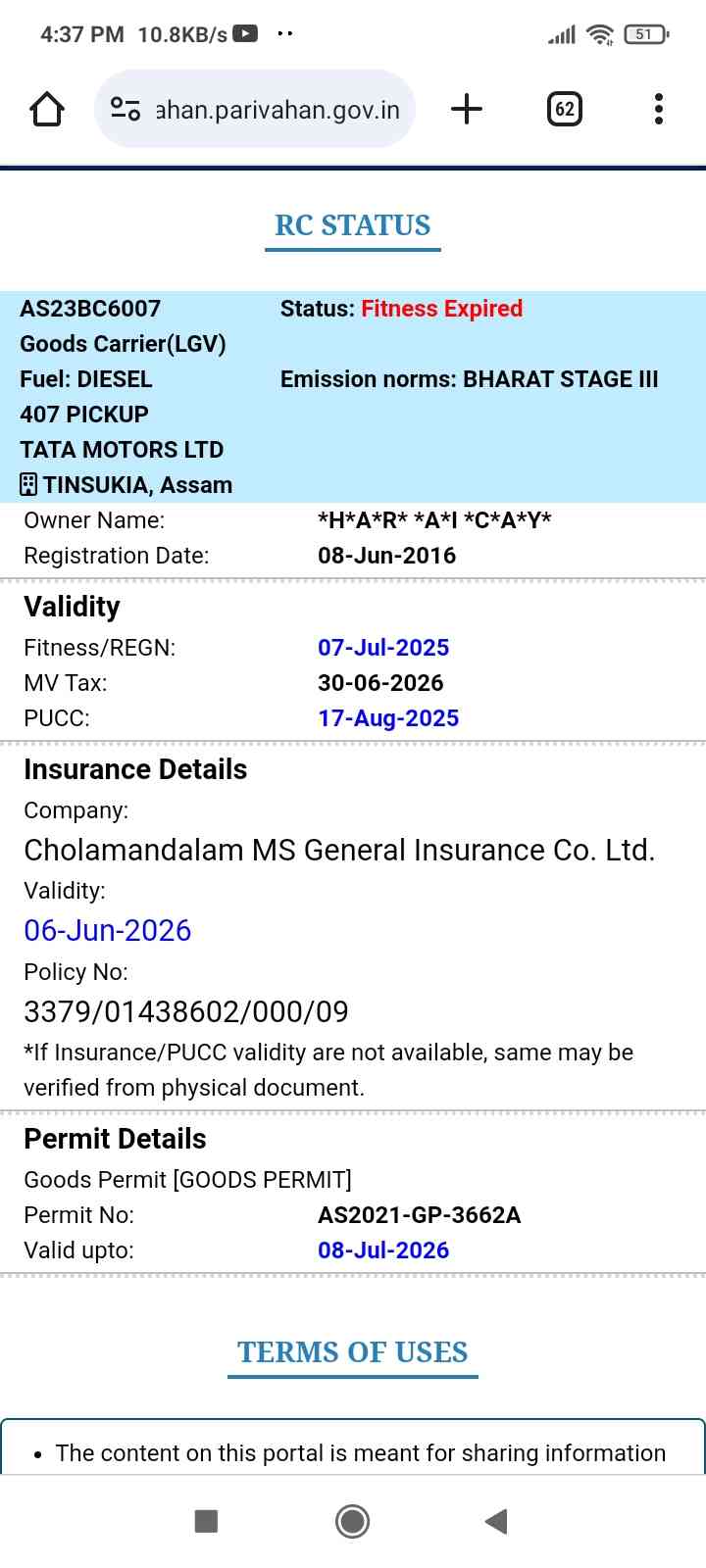The height and width of the screenshot is (1568, 706).
Task: View site info icon in address bar
Action: click(x=126, y=109)
